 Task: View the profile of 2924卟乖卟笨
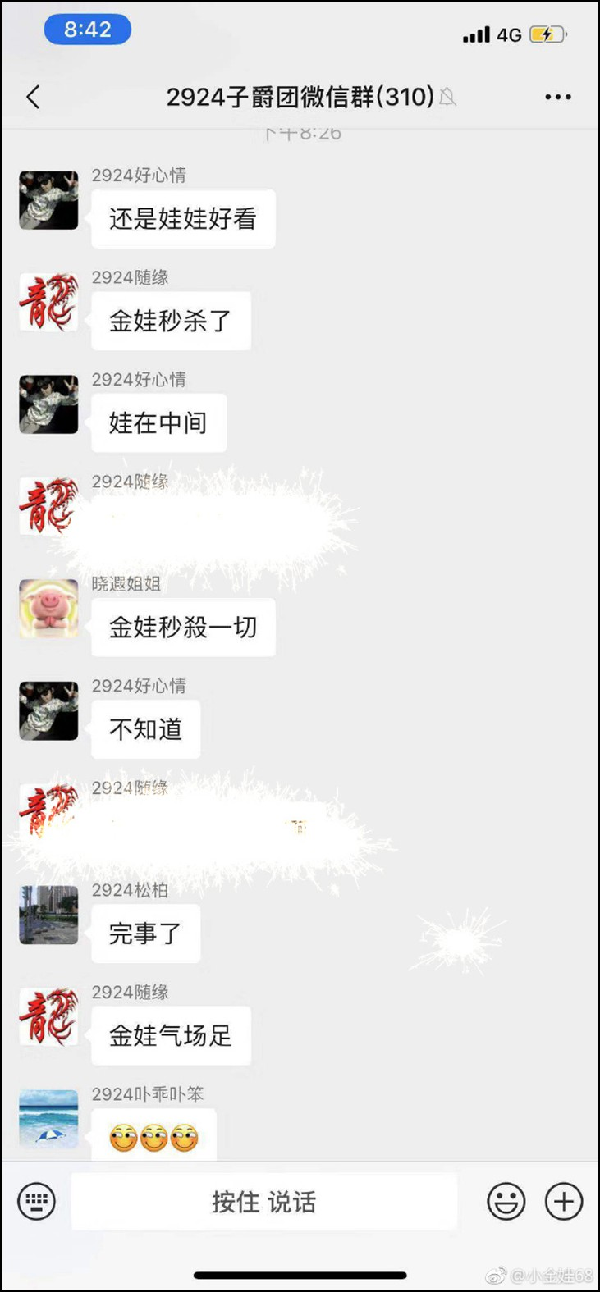[x=49, y=1118]
